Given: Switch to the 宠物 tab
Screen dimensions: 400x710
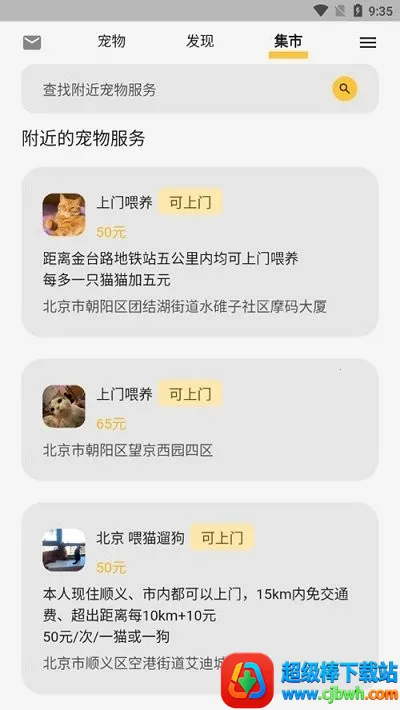Looking at the screenshot, I should (x=111, y=42).
